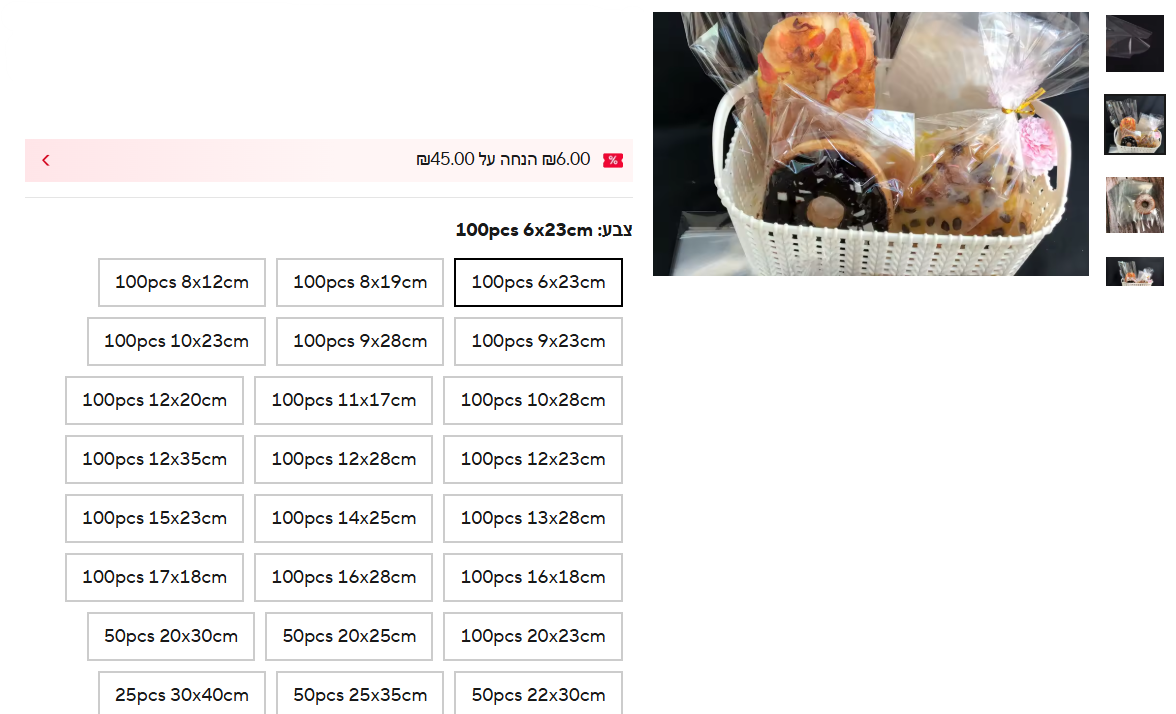Select 100pcs 9x28cm size

[x=360, y=341]
